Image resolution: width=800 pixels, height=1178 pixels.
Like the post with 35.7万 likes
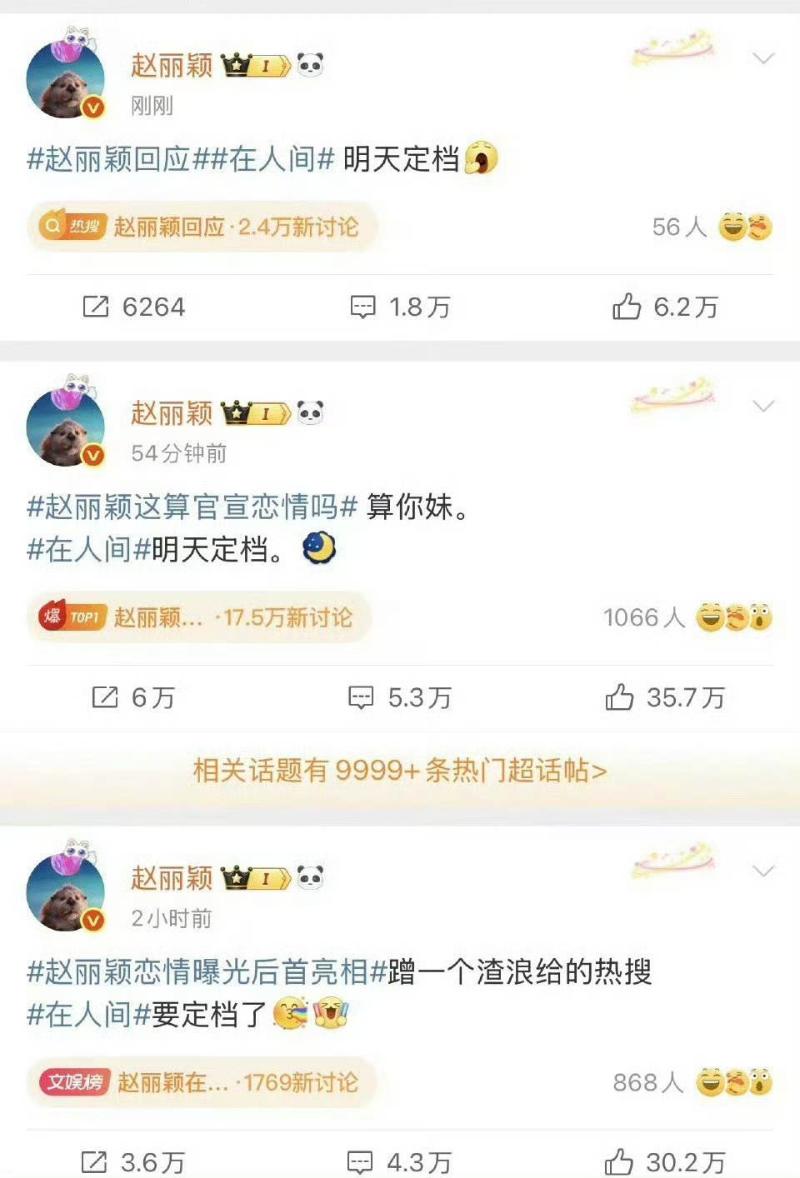point(664,698)
